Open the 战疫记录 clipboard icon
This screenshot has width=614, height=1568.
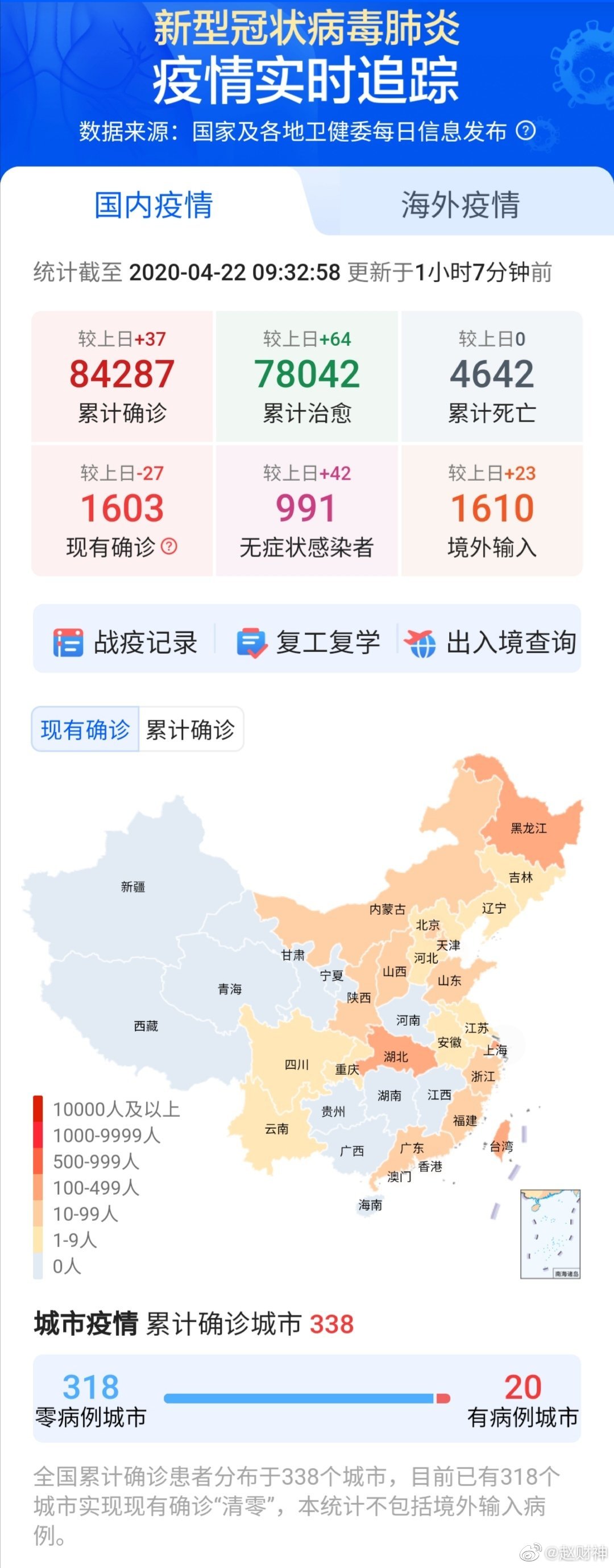69,643
